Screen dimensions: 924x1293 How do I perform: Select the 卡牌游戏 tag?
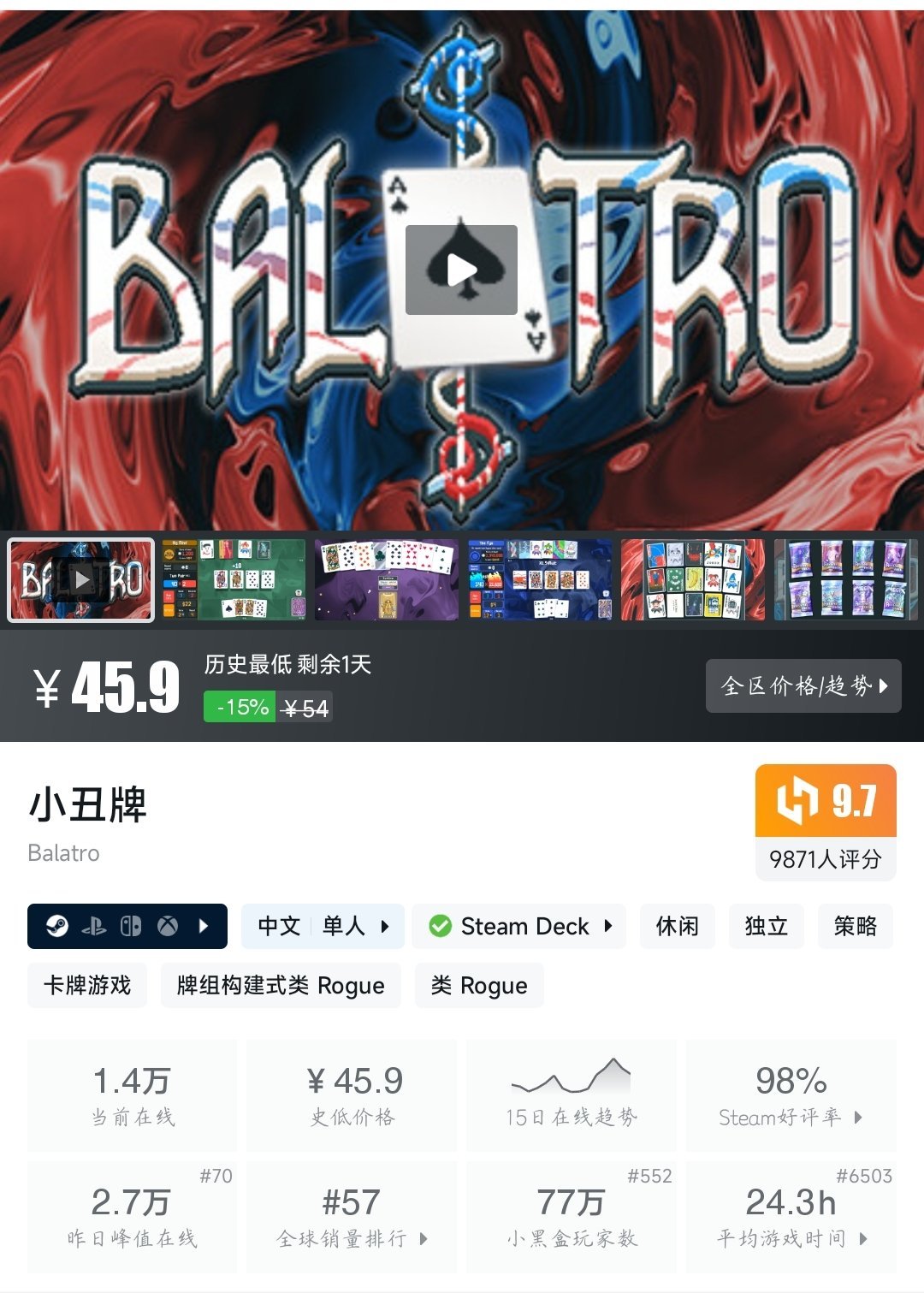tap(87, 985)
